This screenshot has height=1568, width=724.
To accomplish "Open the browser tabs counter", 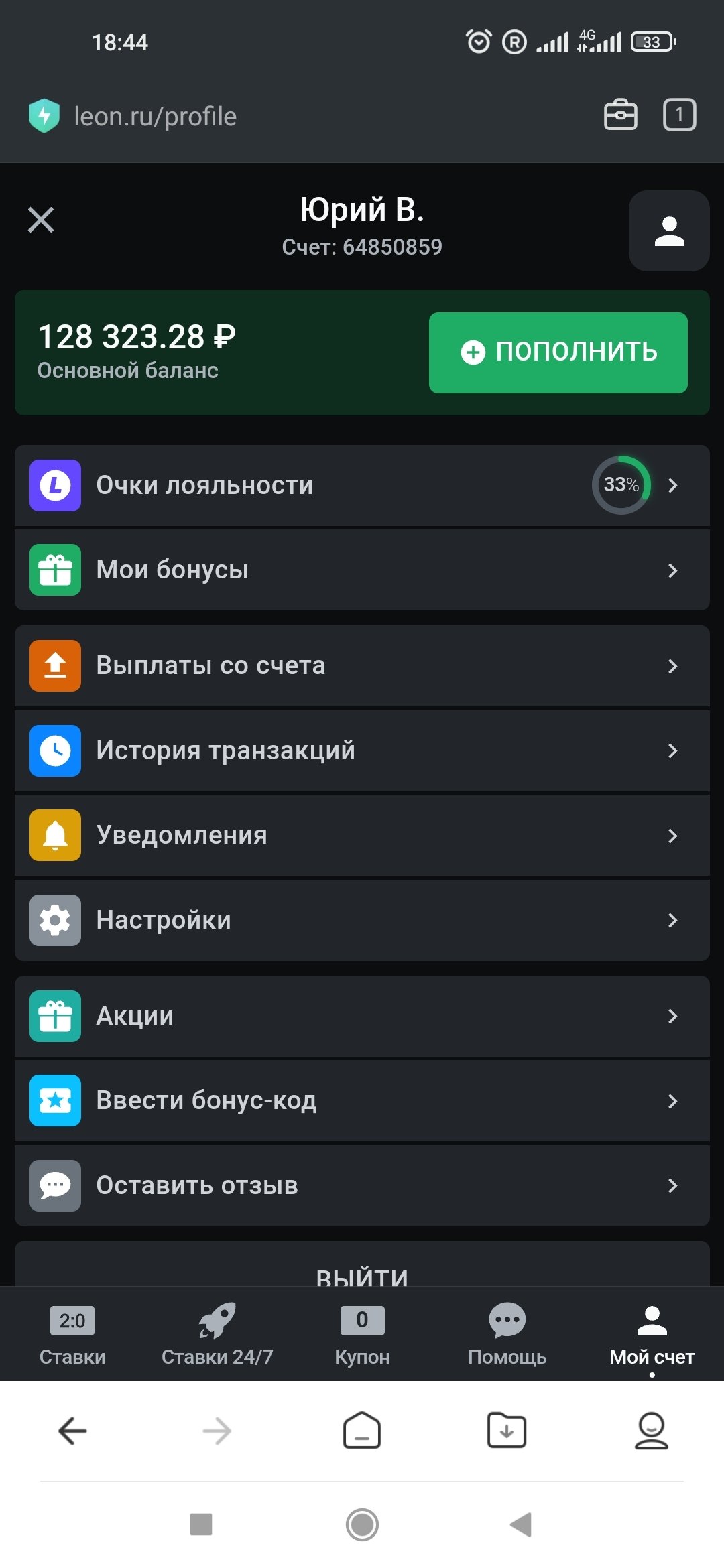I will [x=679, y=115].
